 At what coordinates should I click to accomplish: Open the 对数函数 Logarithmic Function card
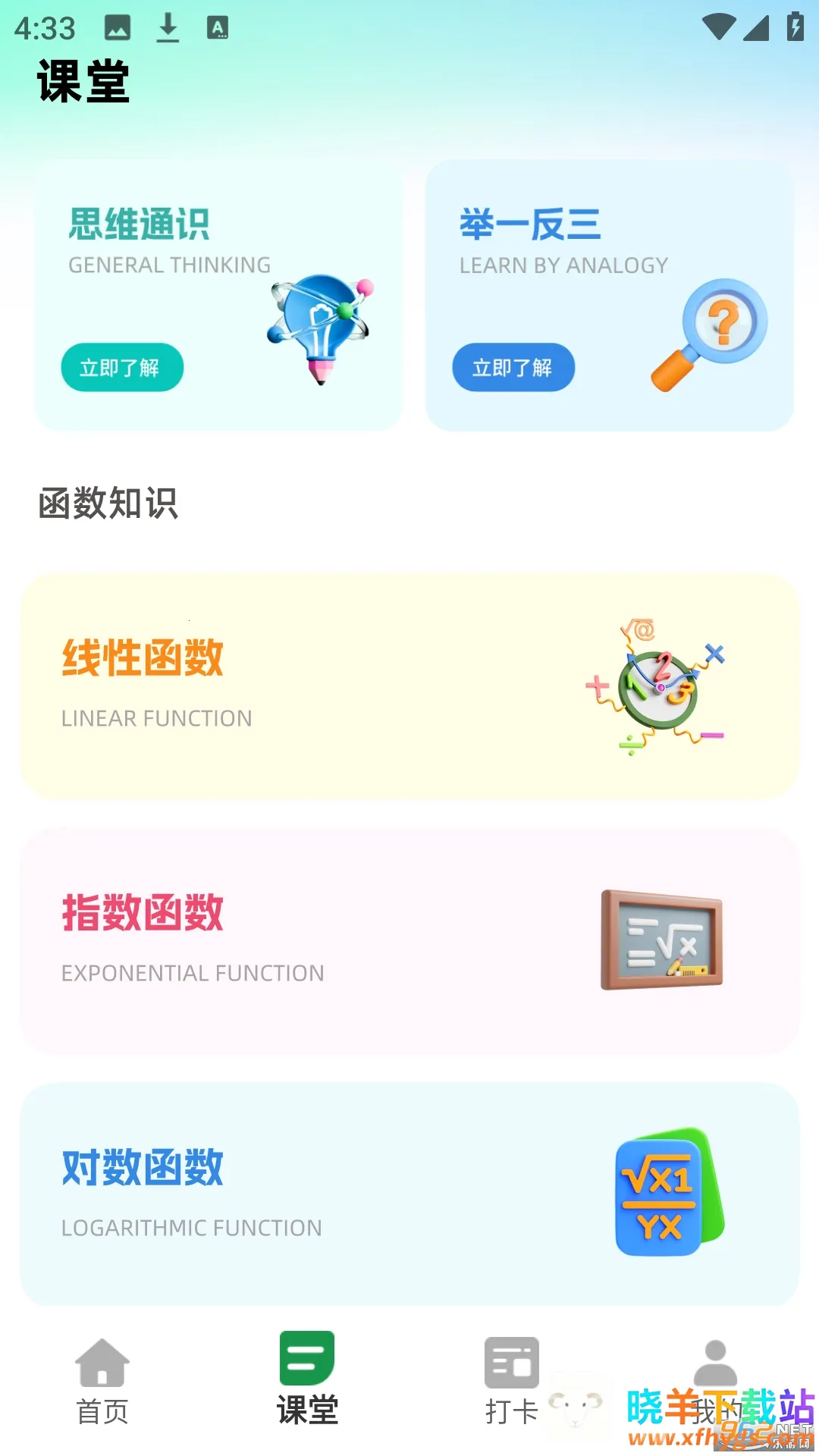click(409, 1194)
